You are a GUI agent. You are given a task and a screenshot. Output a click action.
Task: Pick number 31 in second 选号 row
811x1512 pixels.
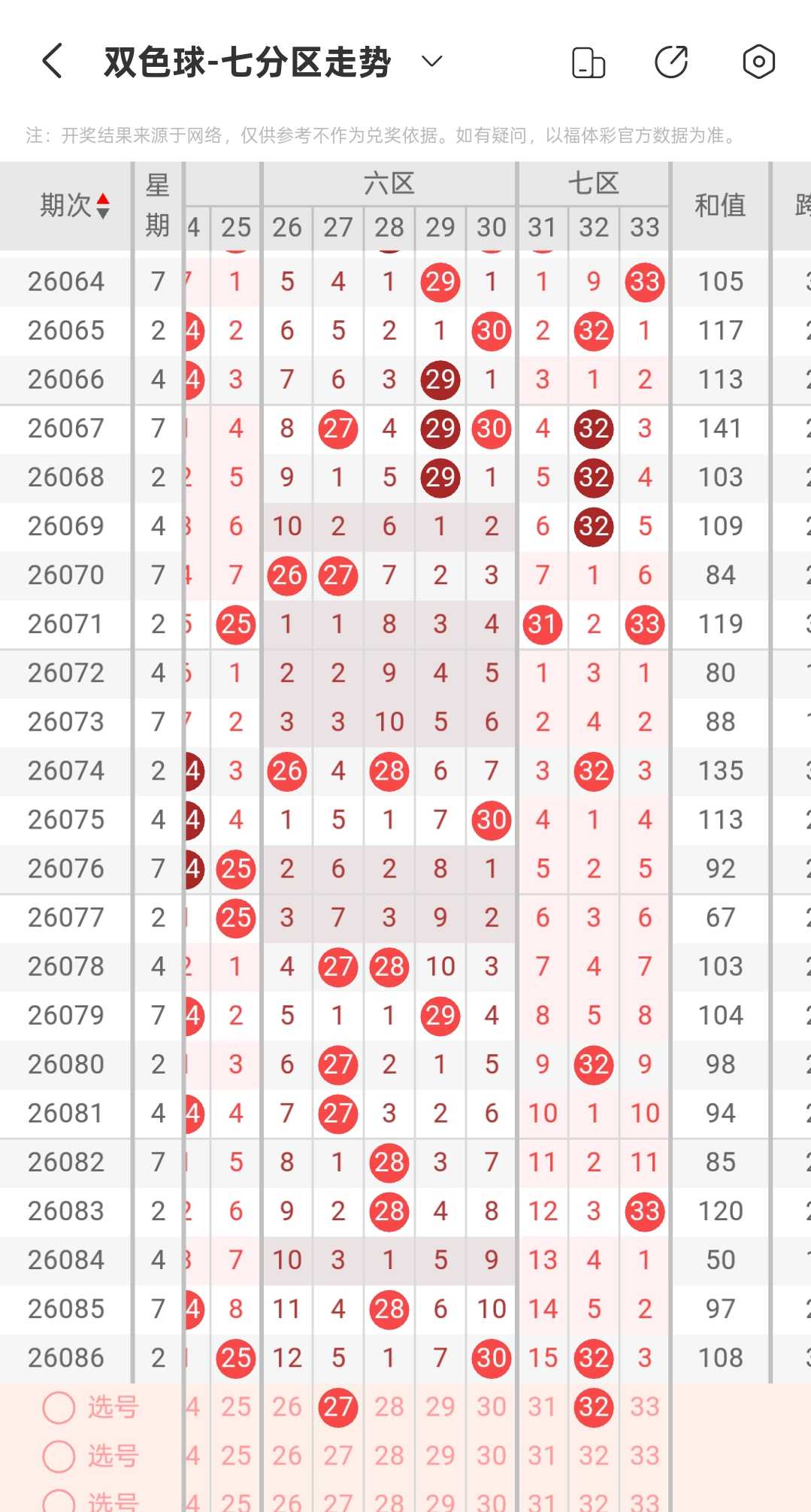tap(543, 1456)
